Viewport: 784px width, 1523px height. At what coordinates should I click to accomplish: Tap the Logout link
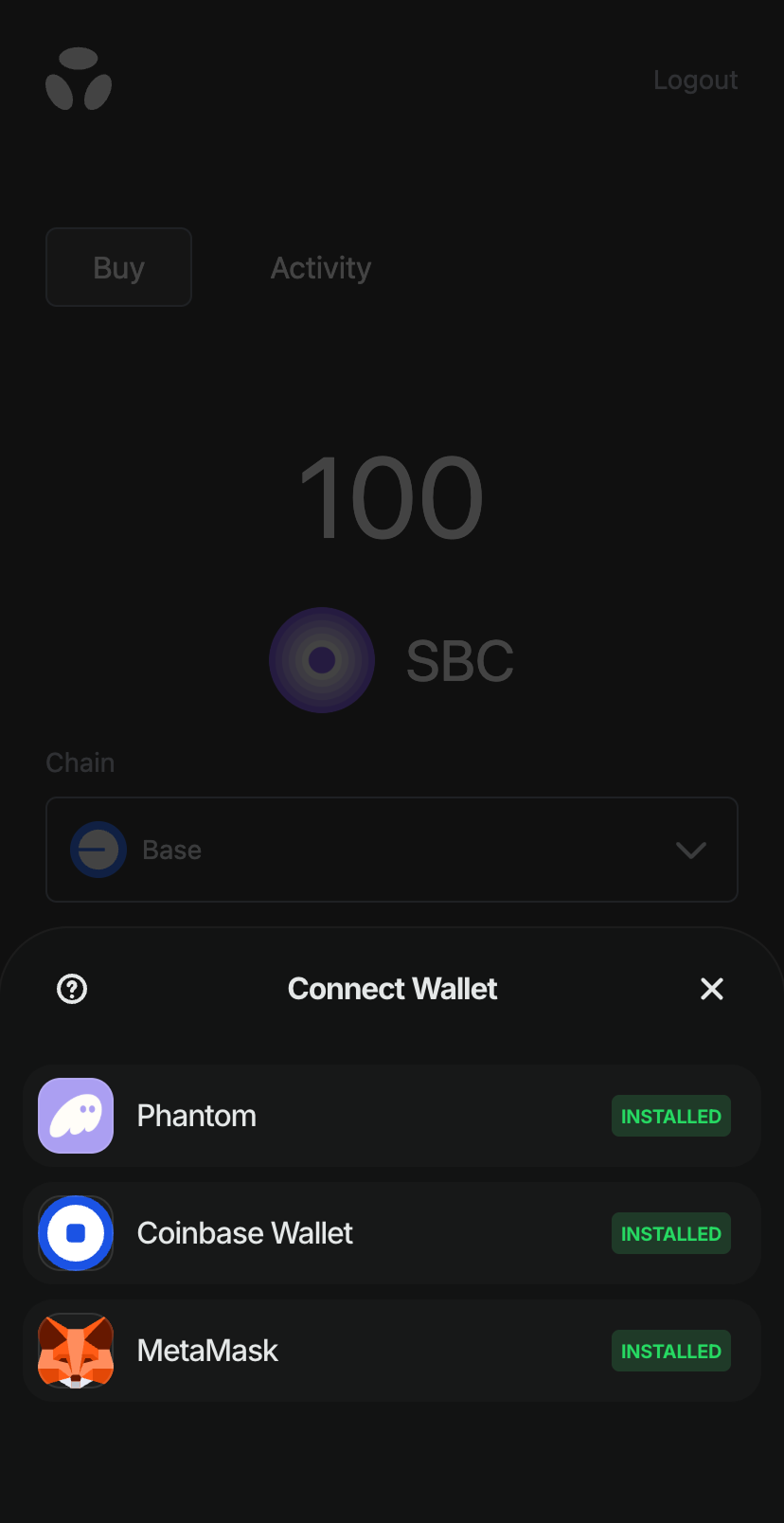tap(695, 81)
